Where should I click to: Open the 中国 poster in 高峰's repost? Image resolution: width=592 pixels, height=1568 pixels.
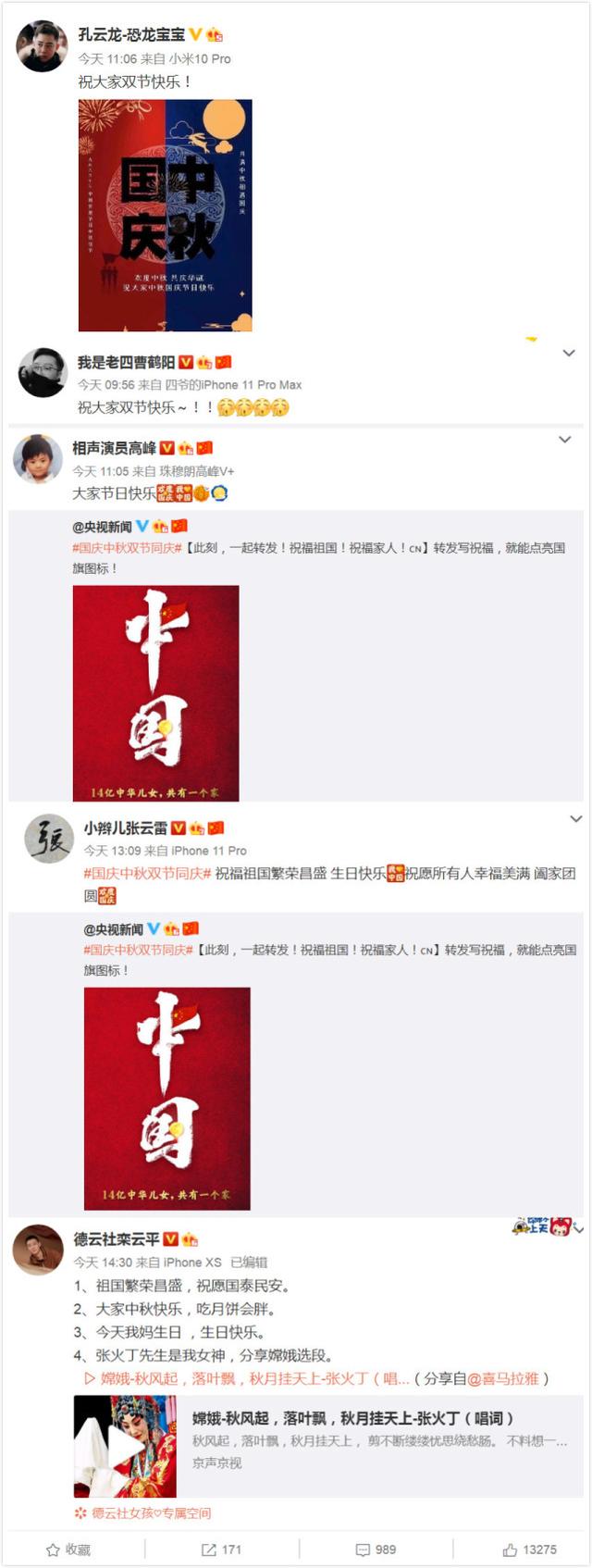pos(155,692)
